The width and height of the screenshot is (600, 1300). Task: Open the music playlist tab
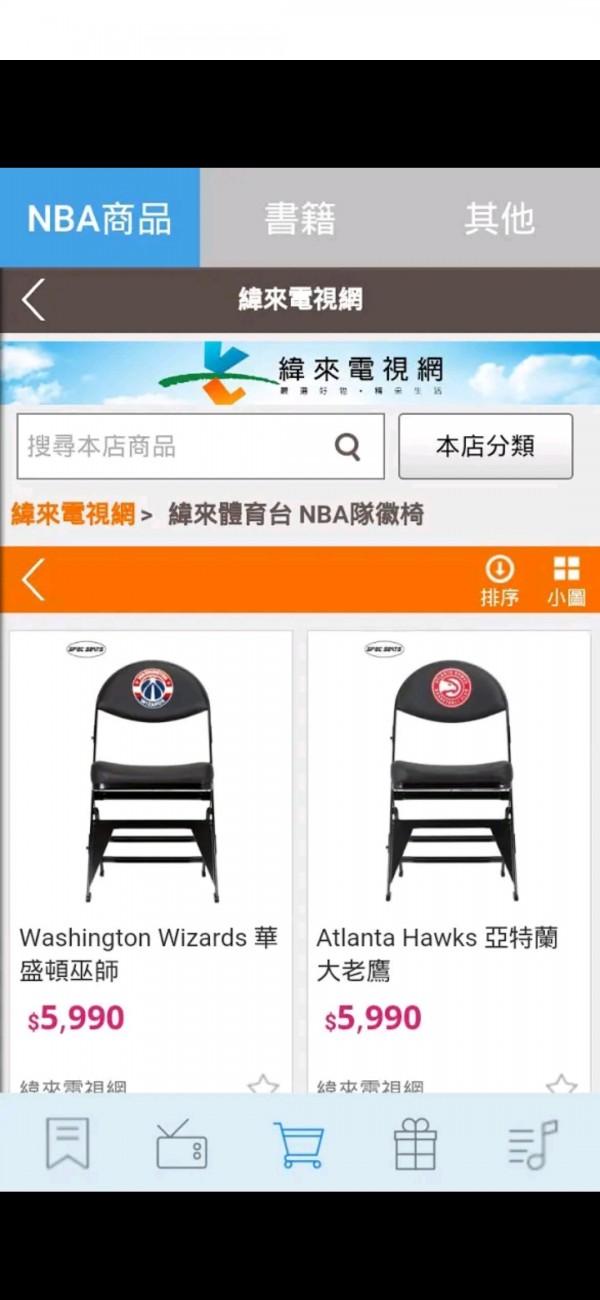tap(532, 1144)
